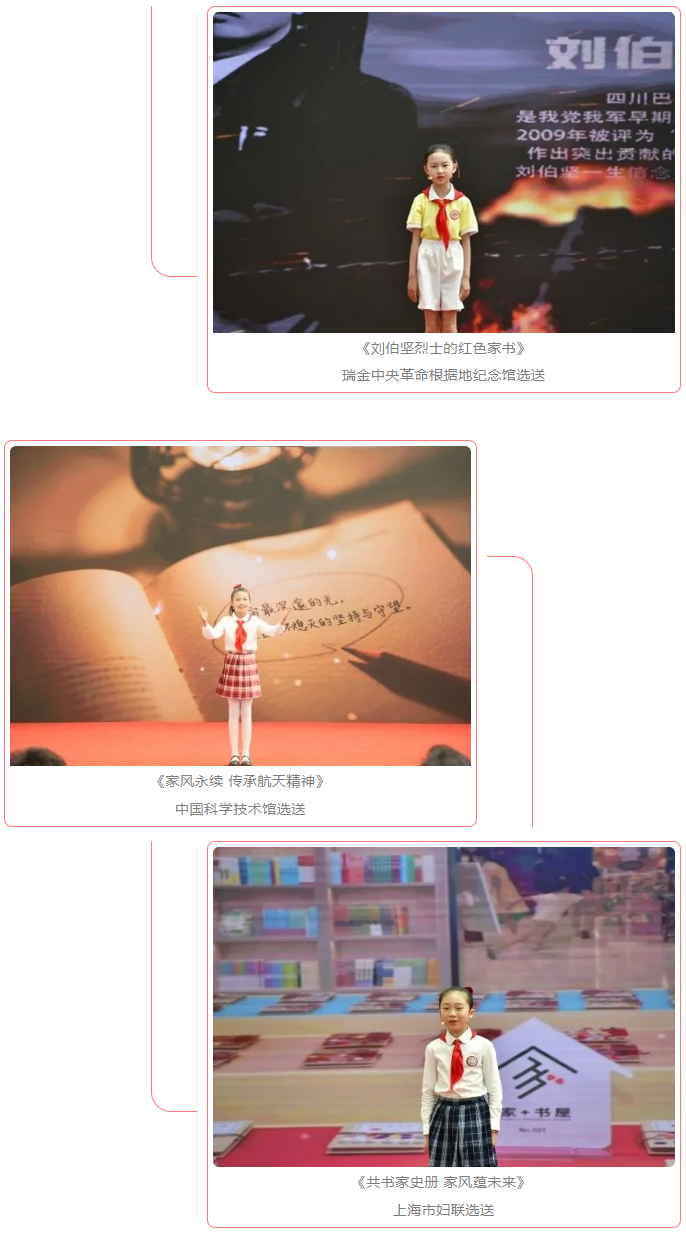This screenshot has height=1243, width=686.
Task: Open the photo for 《刘伯坚烈士的红色家书》
Action: coord(443,172)
